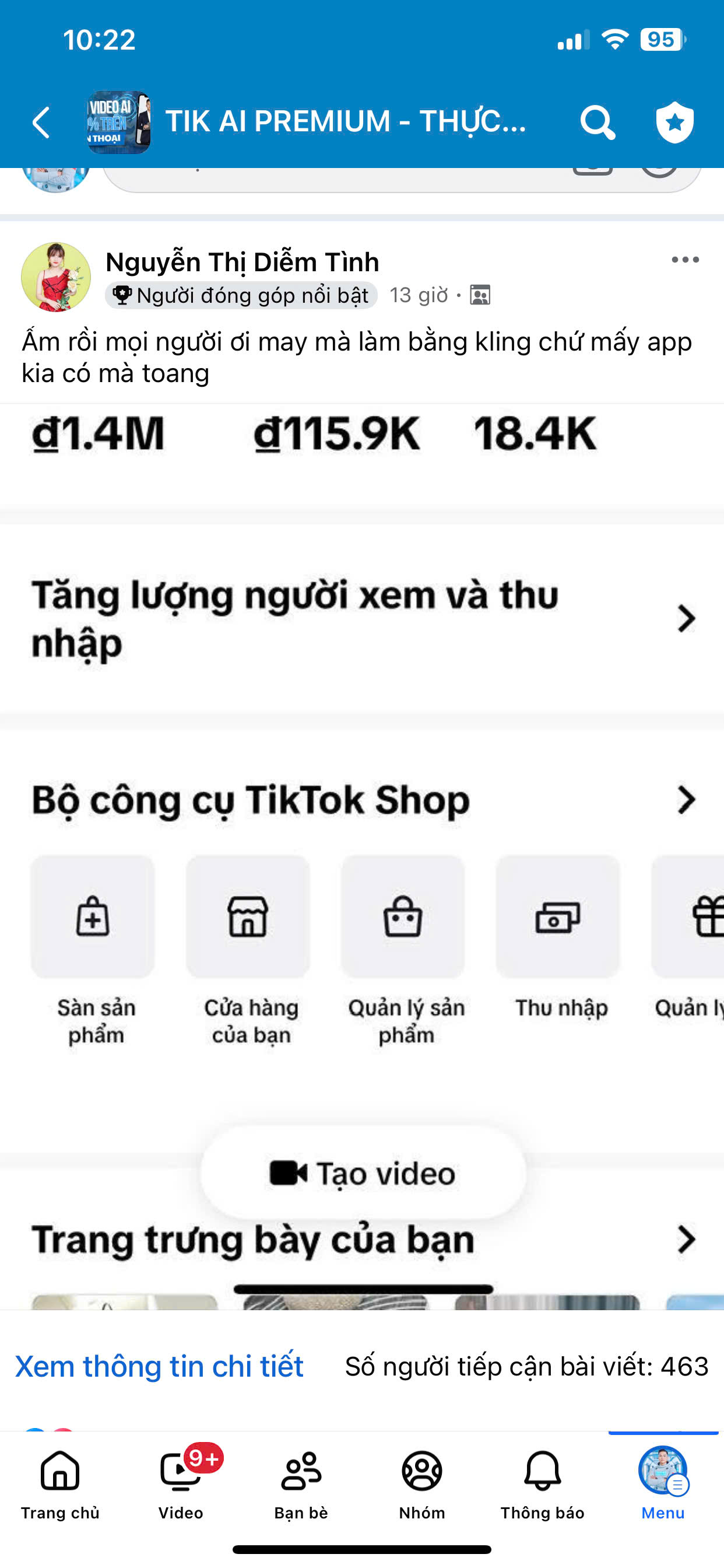Open the TIK AI PREMIUM group title

[x=345, y=121]
